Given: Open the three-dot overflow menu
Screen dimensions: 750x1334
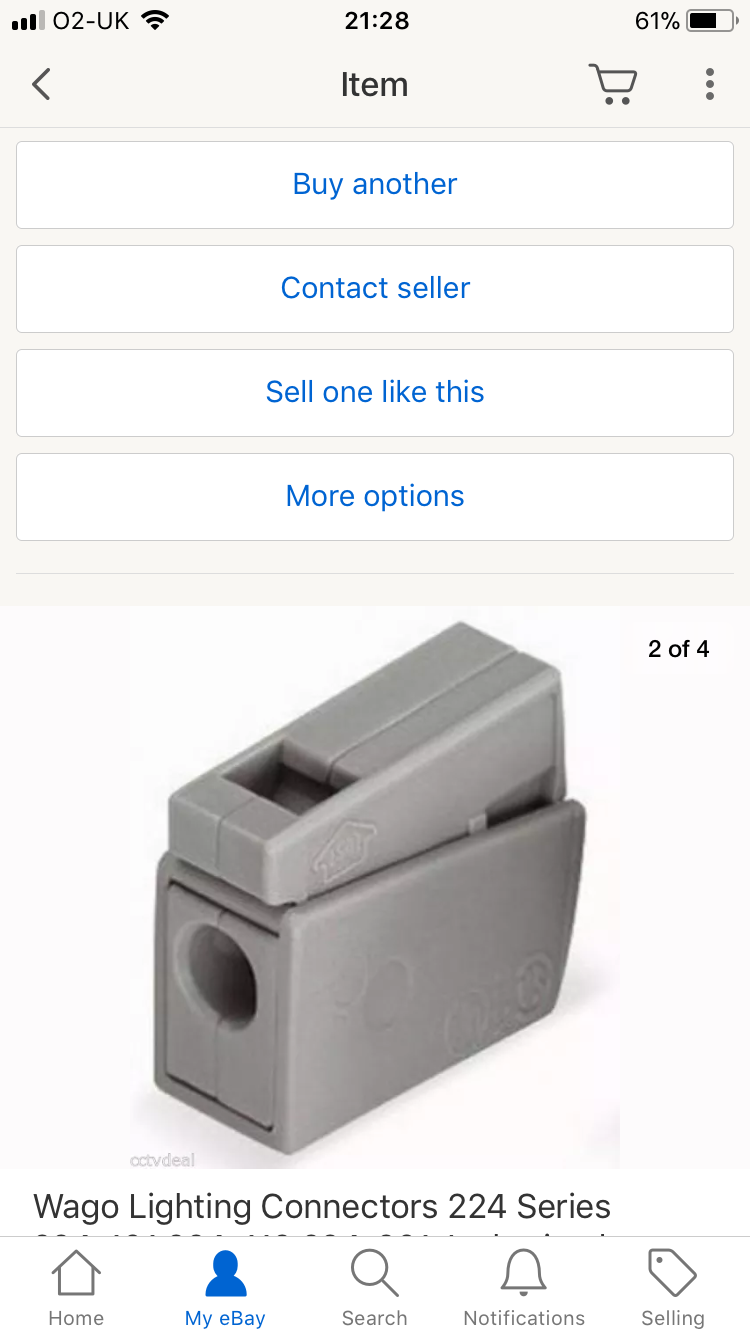Looking at the screenshot, I should pyautogui.click(x=709, y=85).
